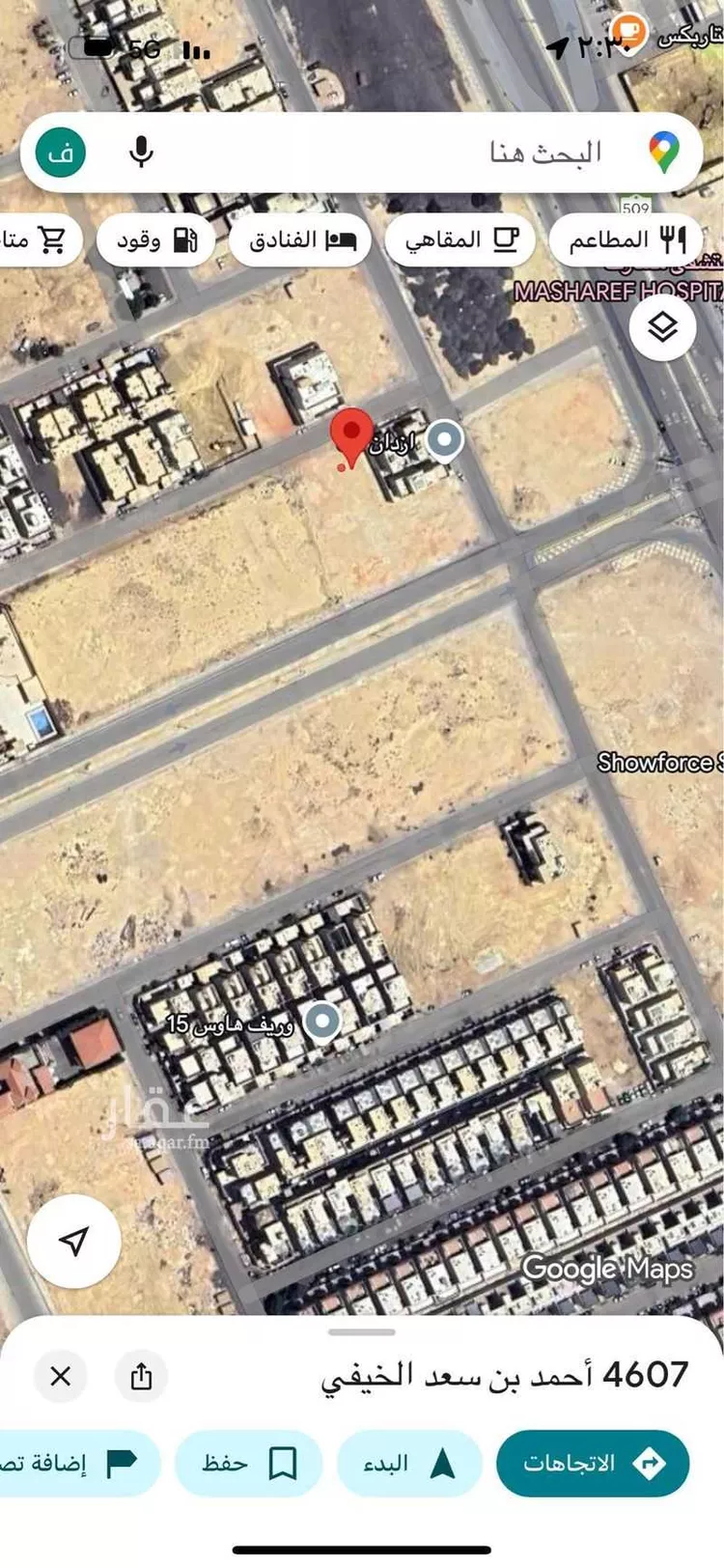Viewport: 724px width, 1568px height.
Task: Open the ازدان place marker
Action: [x=444, y=440]
